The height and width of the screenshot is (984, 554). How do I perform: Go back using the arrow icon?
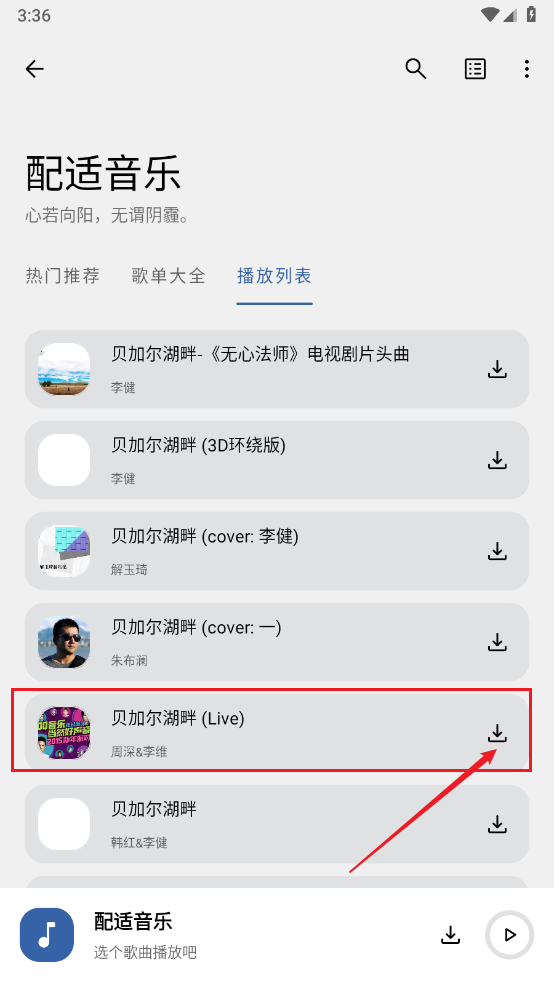tap(35, 69)
